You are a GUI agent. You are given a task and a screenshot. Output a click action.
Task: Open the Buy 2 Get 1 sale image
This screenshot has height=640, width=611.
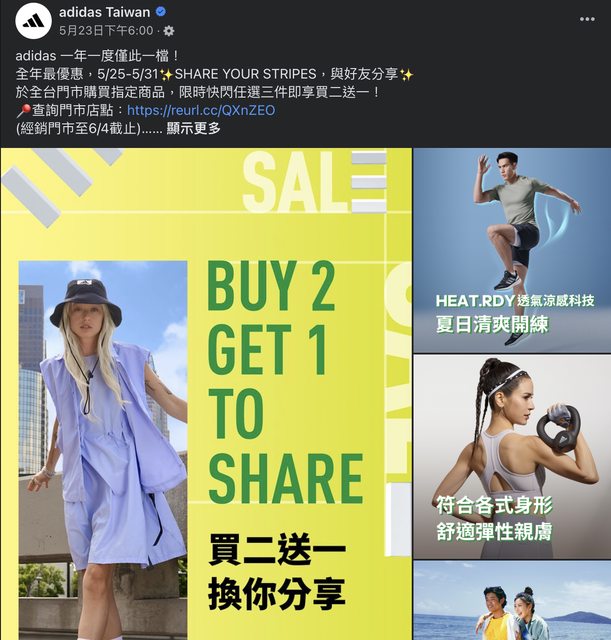pos(206,394)
